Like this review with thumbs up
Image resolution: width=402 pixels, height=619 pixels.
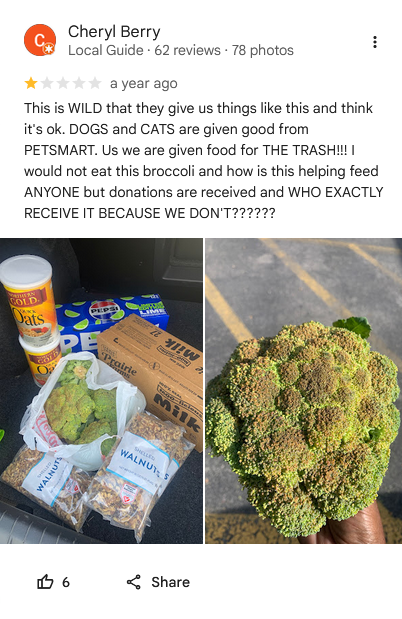pos(53,582)
